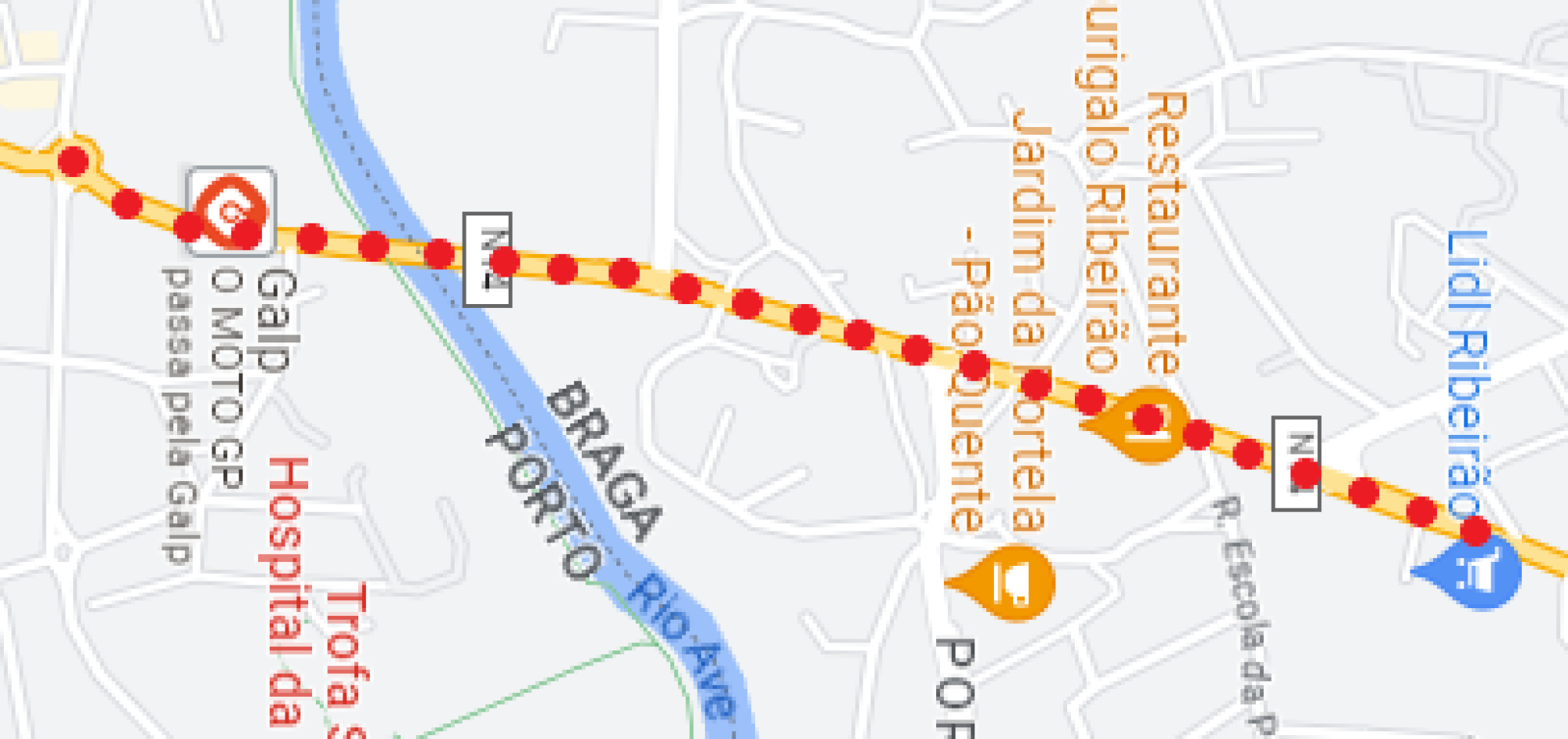Viewport: 1568px width, 739px height.
Task: Open the Lidl Ribeirão shopping cart marker
Action: [1477, 572]
